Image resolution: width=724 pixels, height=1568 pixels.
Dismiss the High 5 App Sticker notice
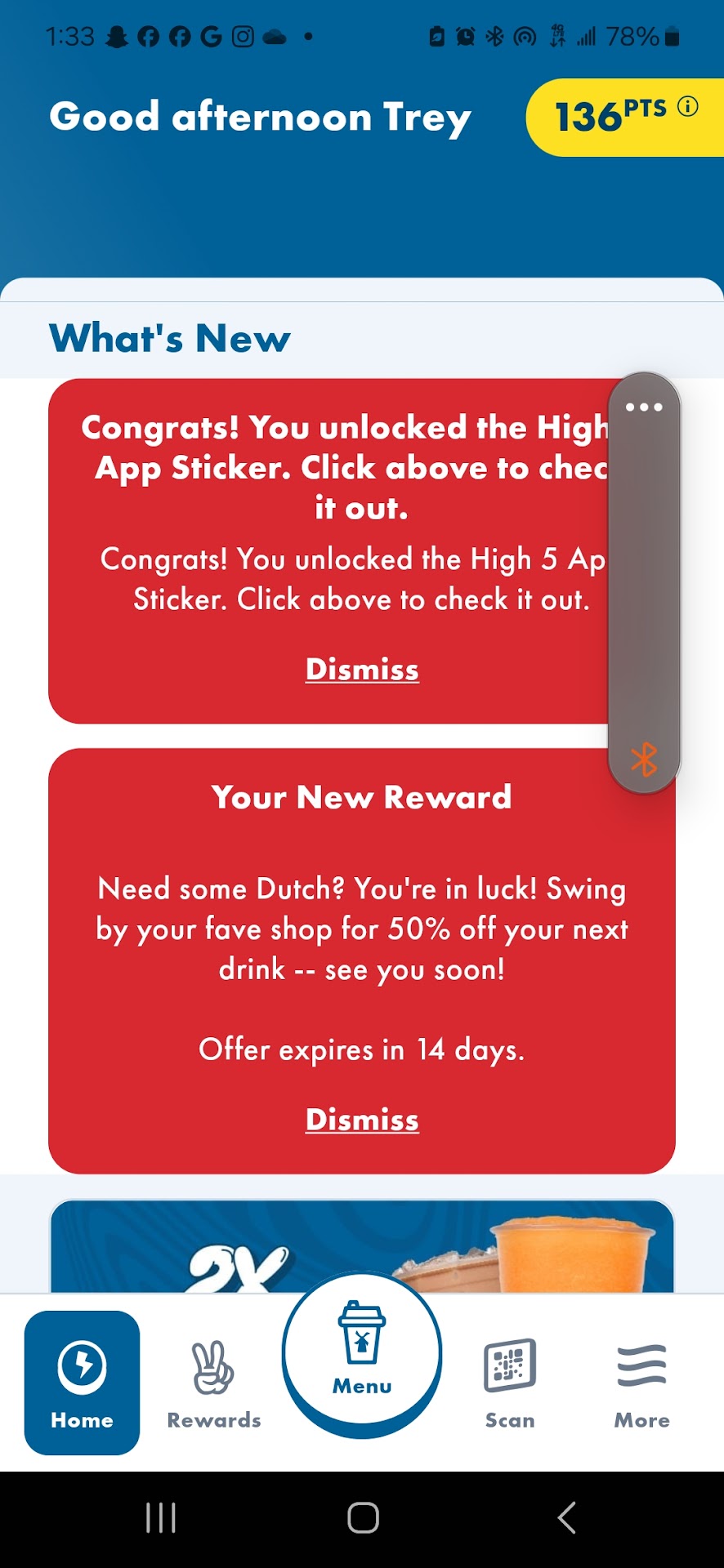[362, 669]
